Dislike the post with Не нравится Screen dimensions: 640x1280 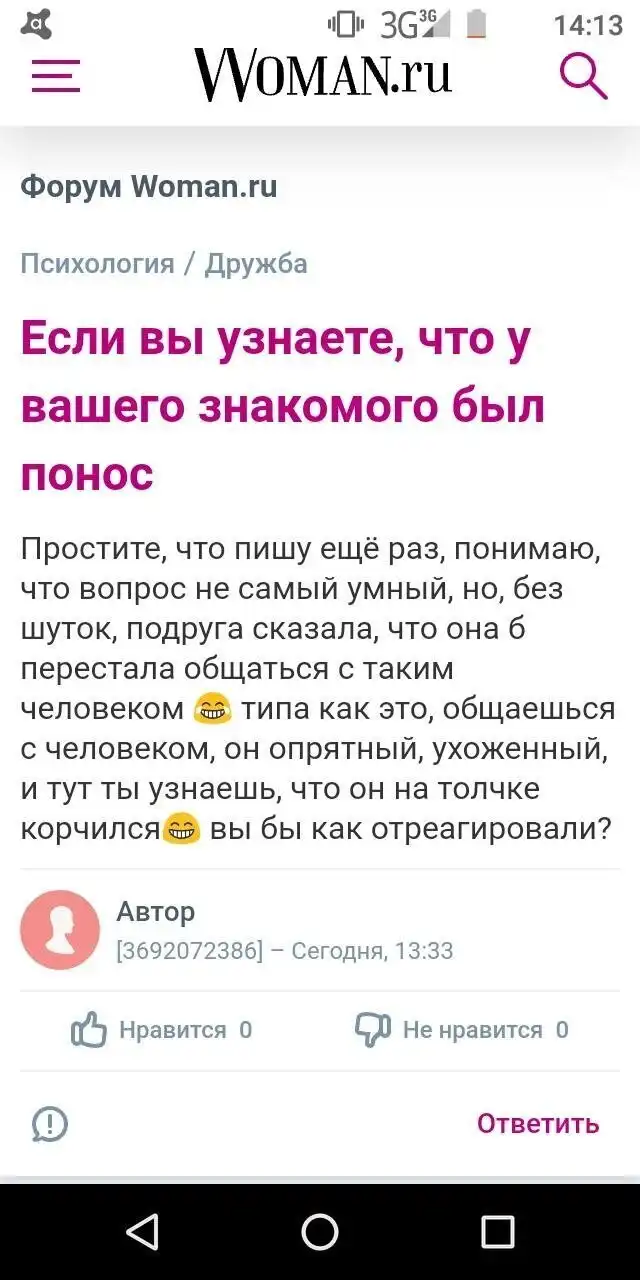click(x=462, y=1030)
